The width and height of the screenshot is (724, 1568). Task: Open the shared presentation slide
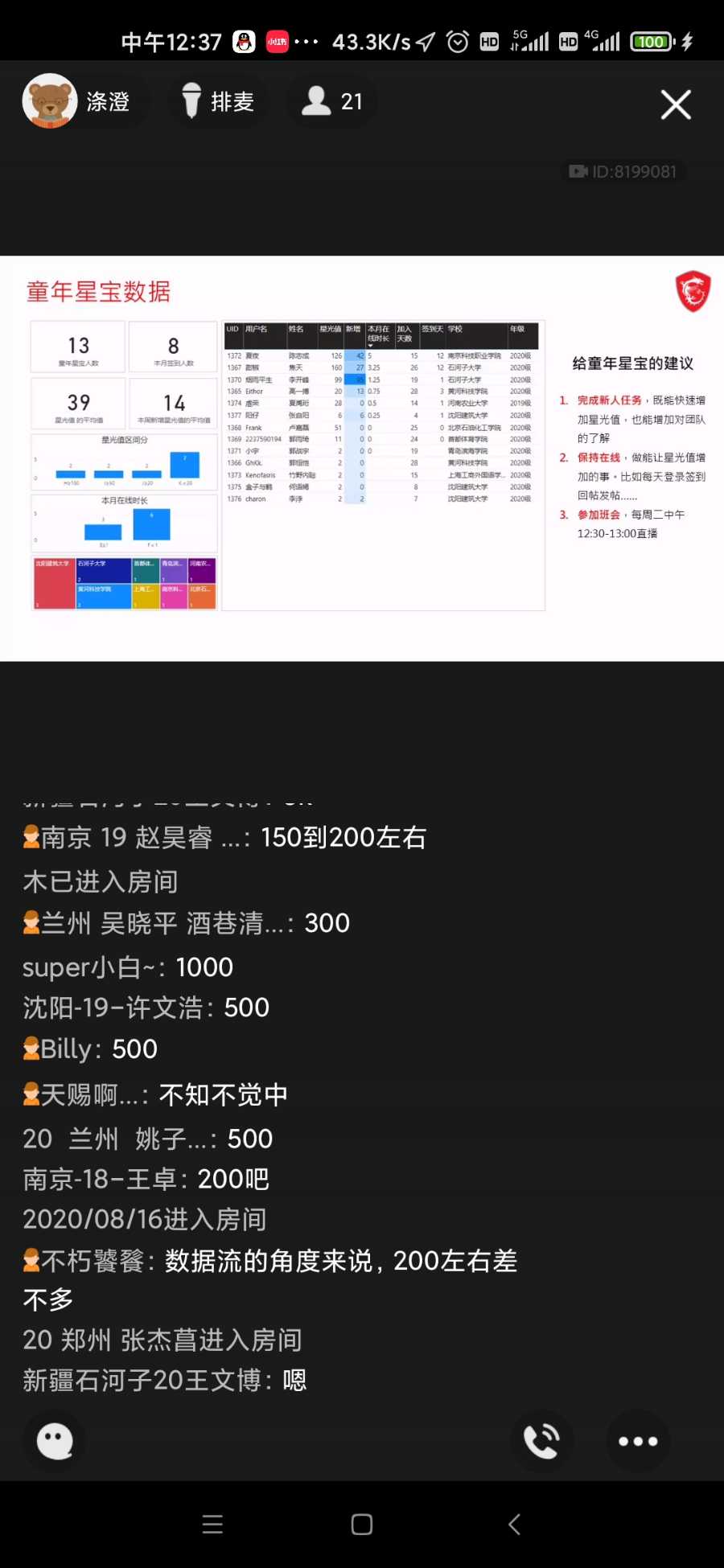tap(362, 458)
